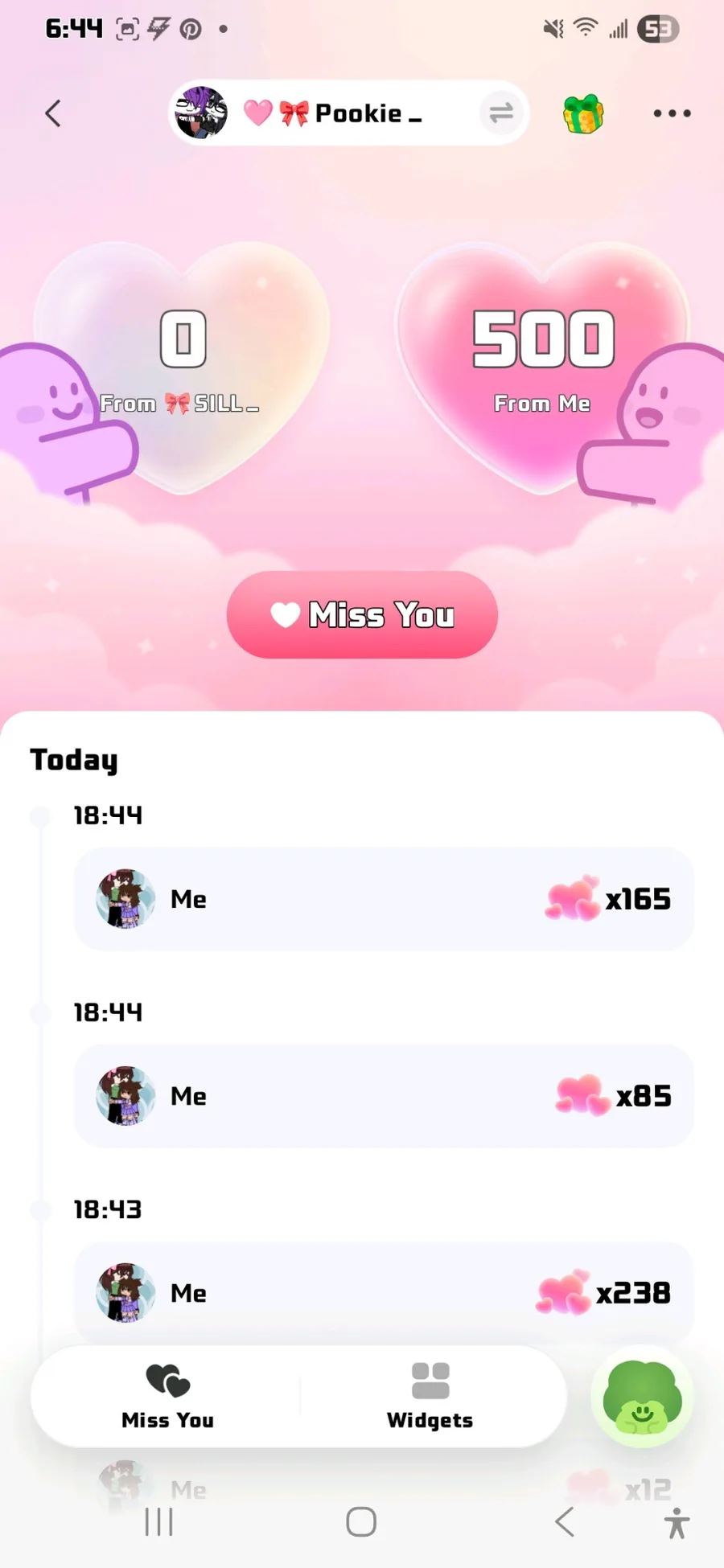Tap the green frog floating button
The image size is (724, 1568).
[x=642, y=1398]
